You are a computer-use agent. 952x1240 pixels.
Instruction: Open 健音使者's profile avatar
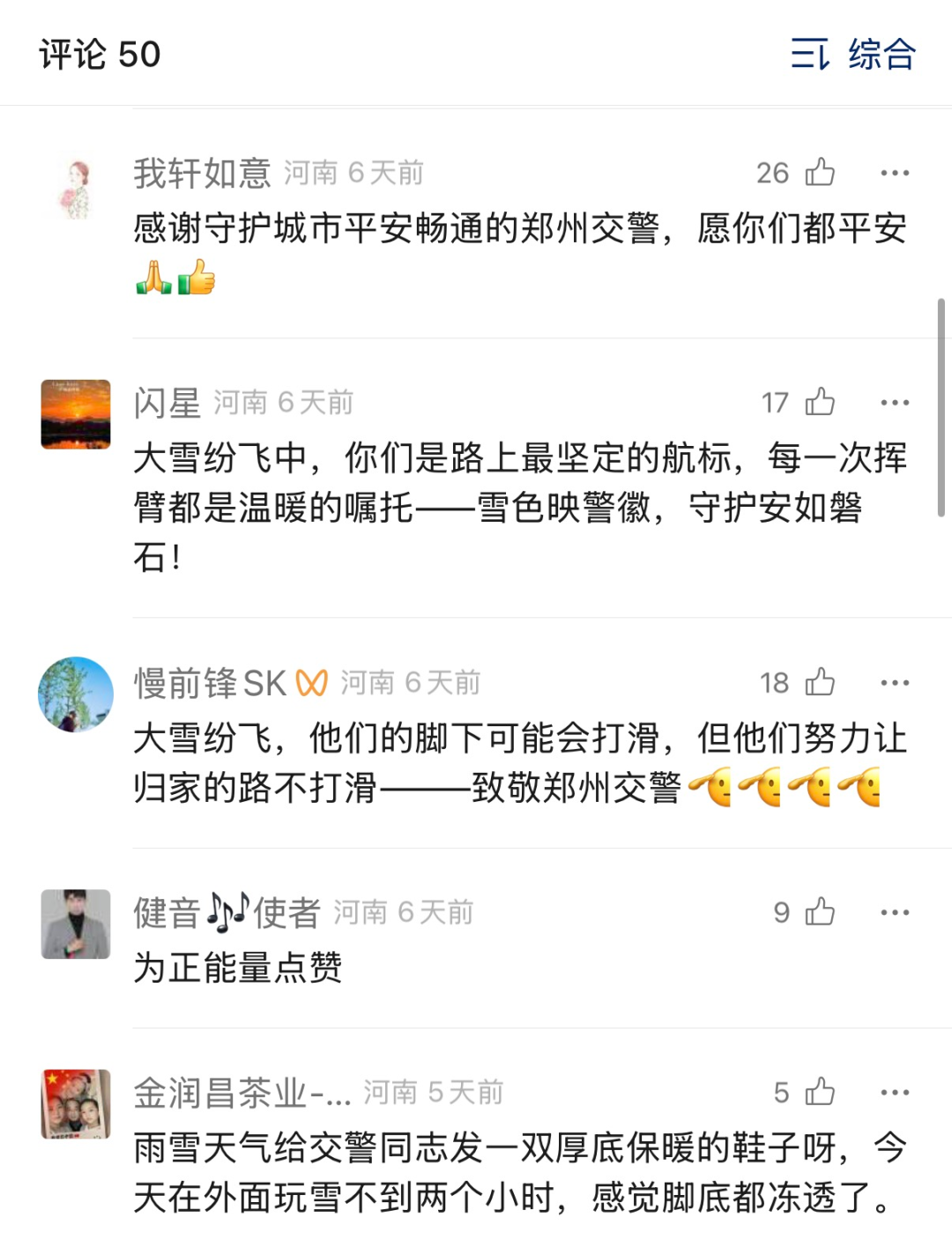pos(76,924)
